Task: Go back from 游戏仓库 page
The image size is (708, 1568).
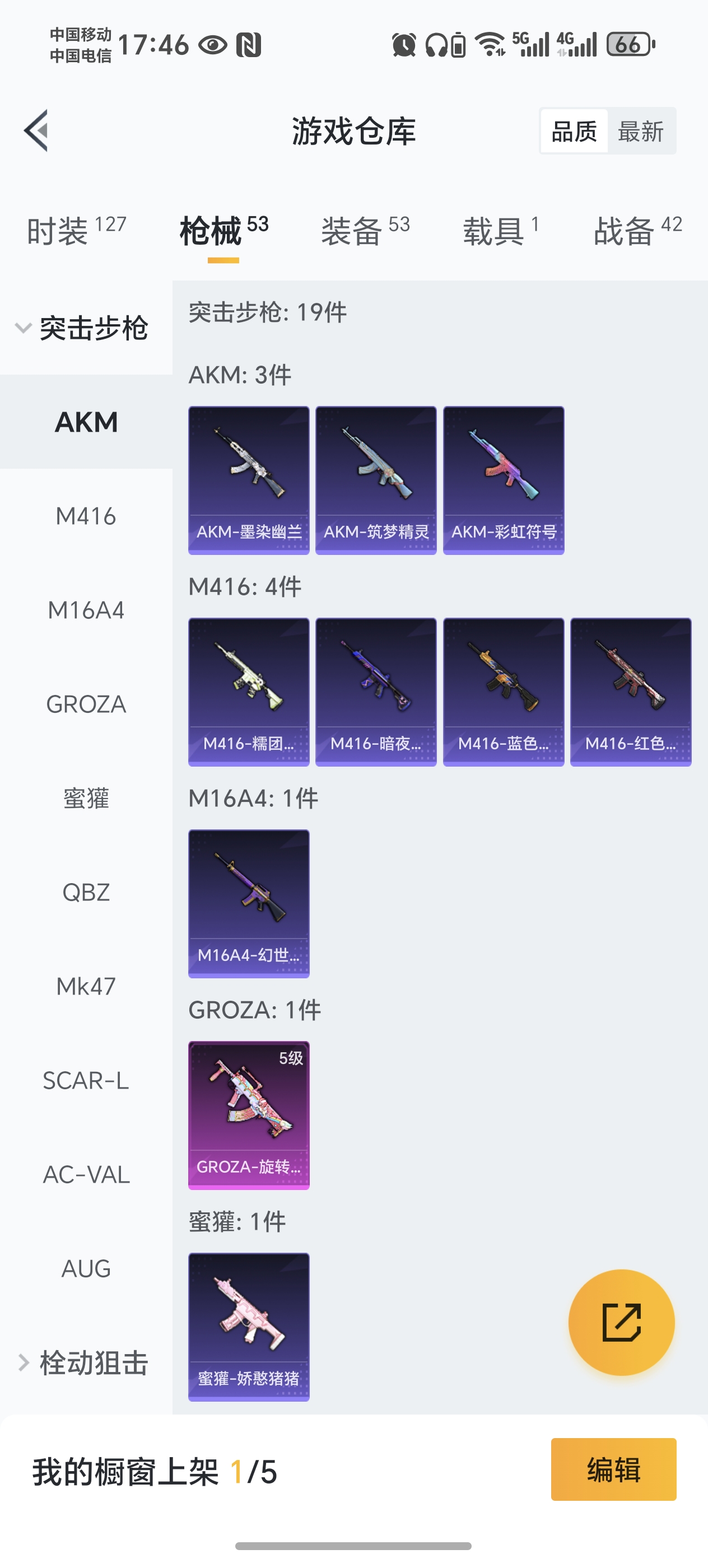Action: 36,130
